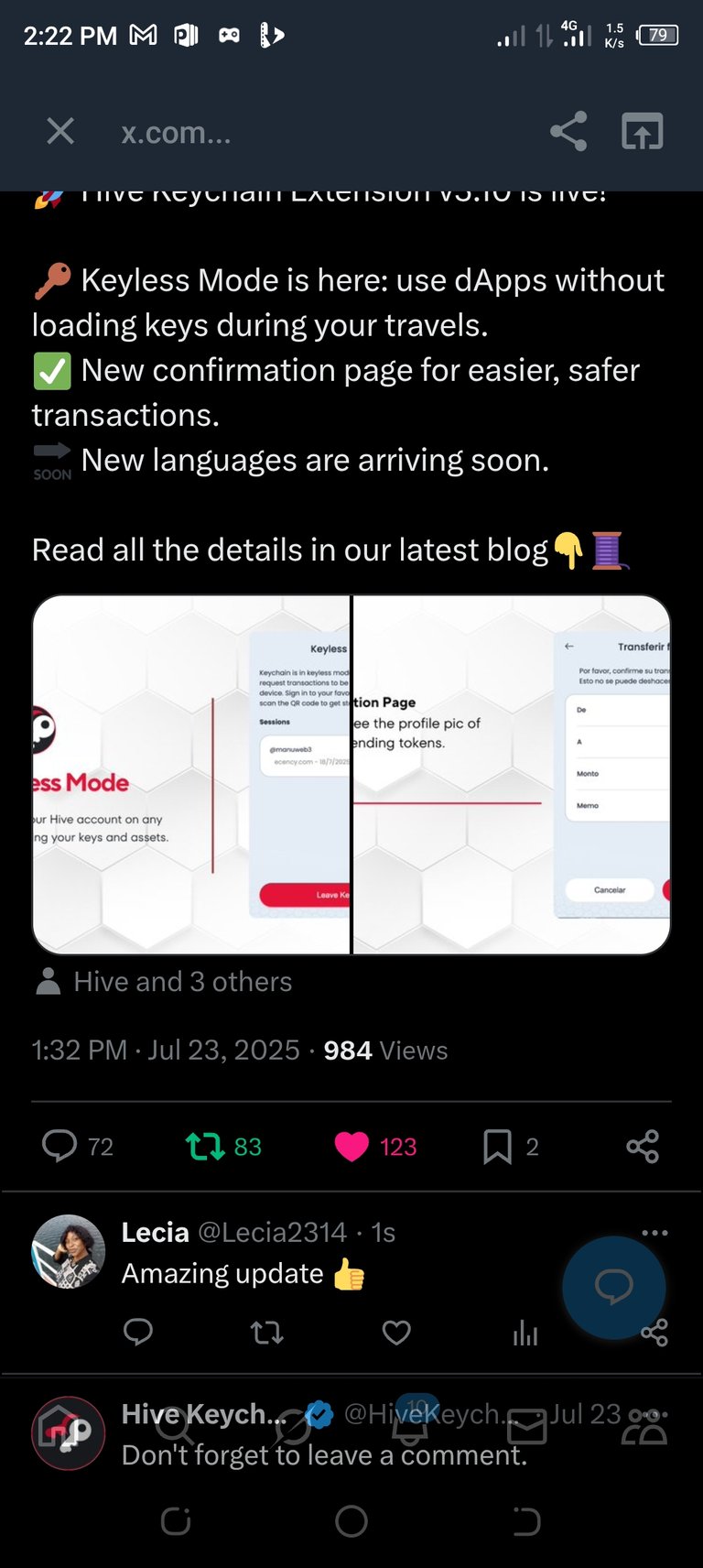Like Lecia's Amazing update comment
The image size is (703, 1568).
(396, 1332)
